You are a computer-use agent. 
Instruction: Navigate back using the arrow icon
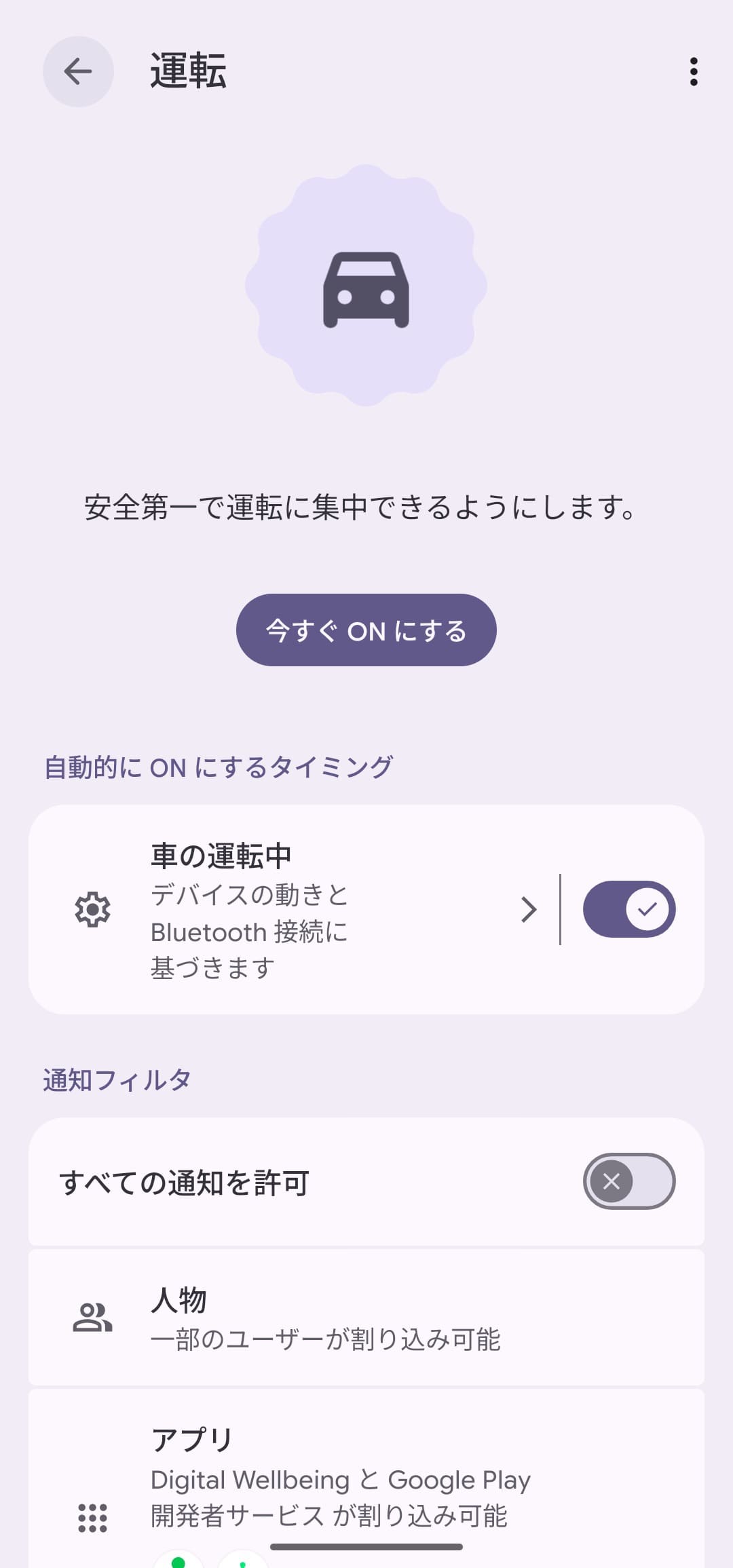point(78,73)
